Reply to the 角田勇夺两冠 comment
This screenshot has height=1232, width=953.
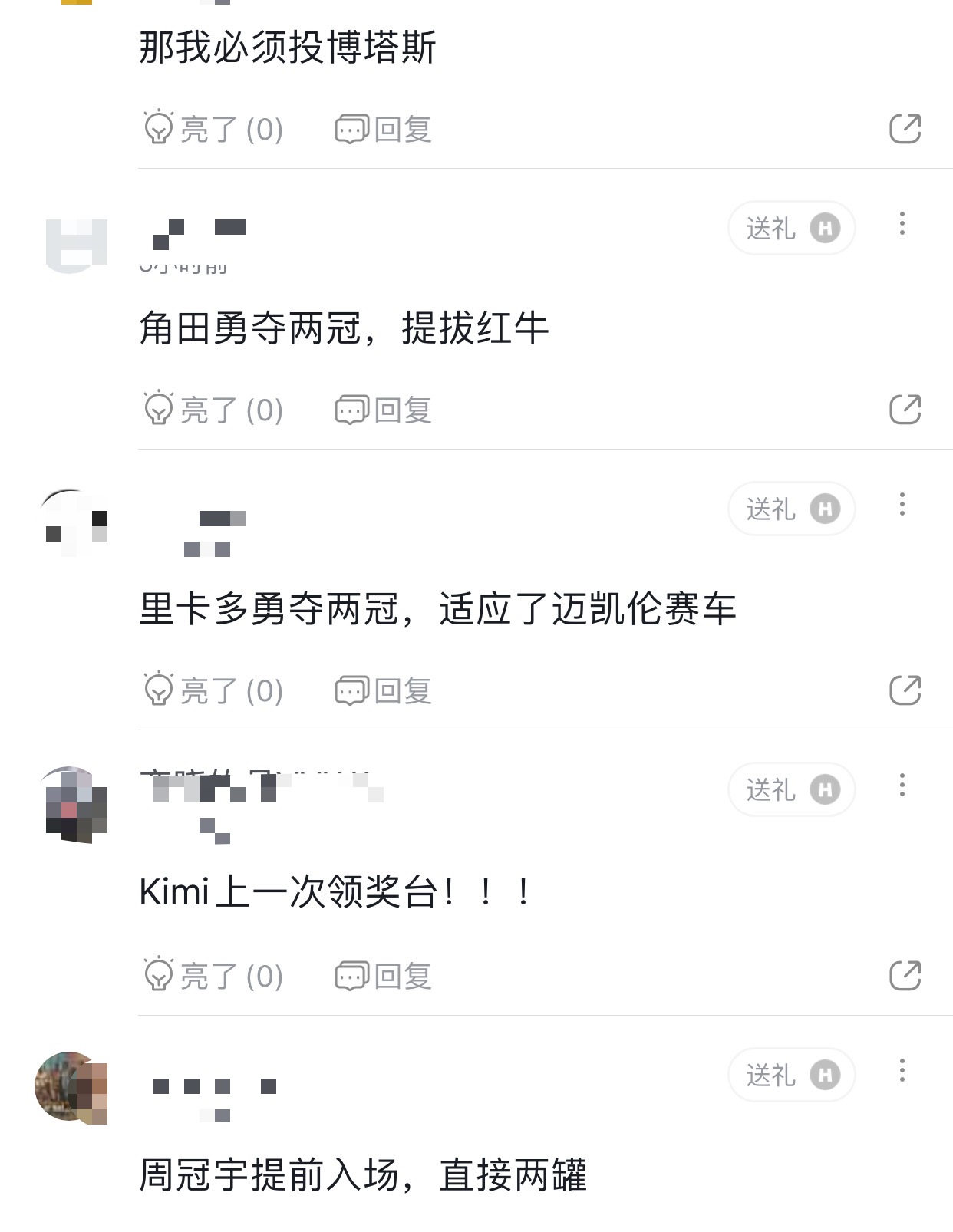(x=383, y=410)
